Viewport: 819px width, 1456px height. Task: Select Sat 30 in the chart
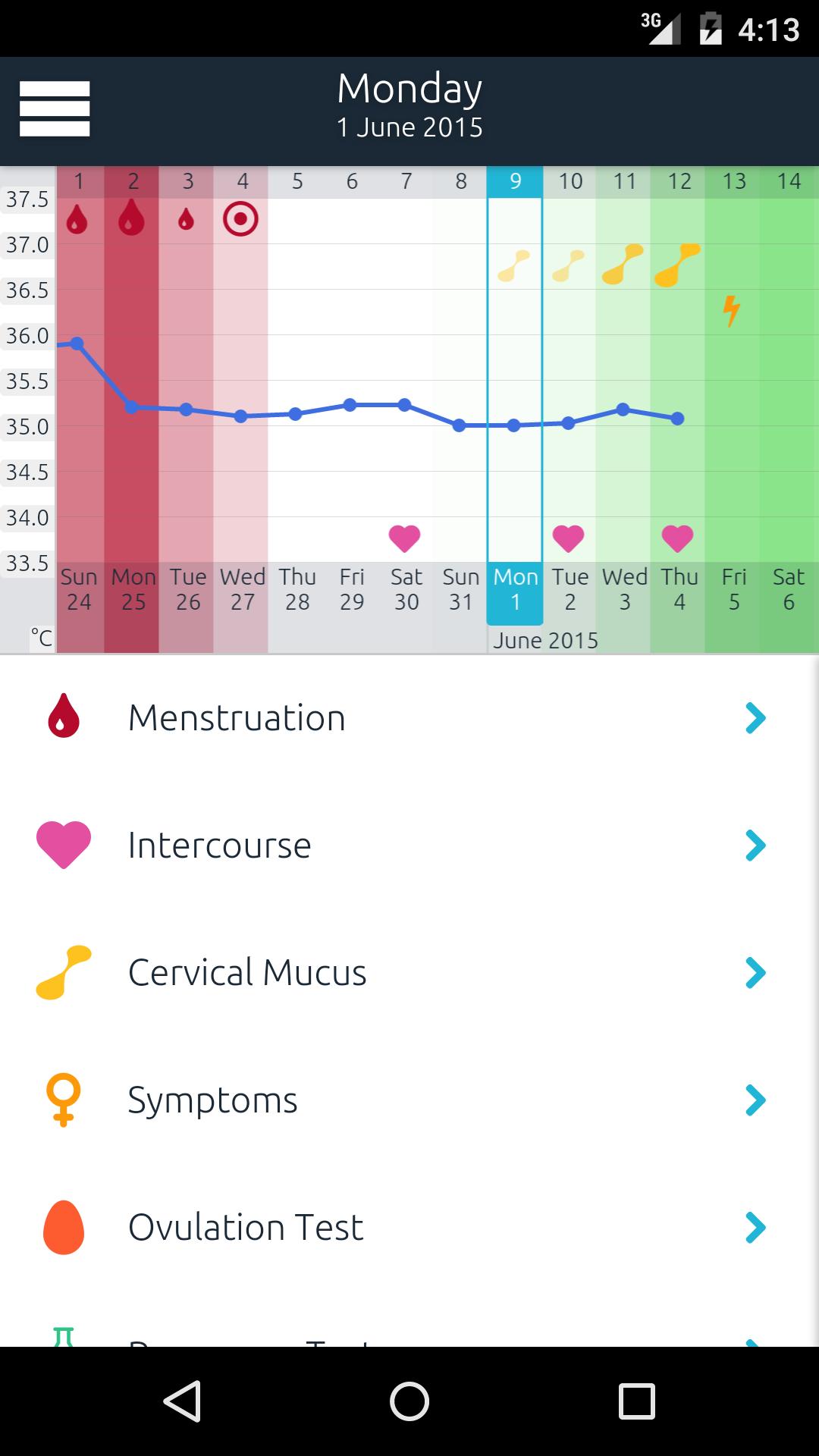(x=406, y=590)
